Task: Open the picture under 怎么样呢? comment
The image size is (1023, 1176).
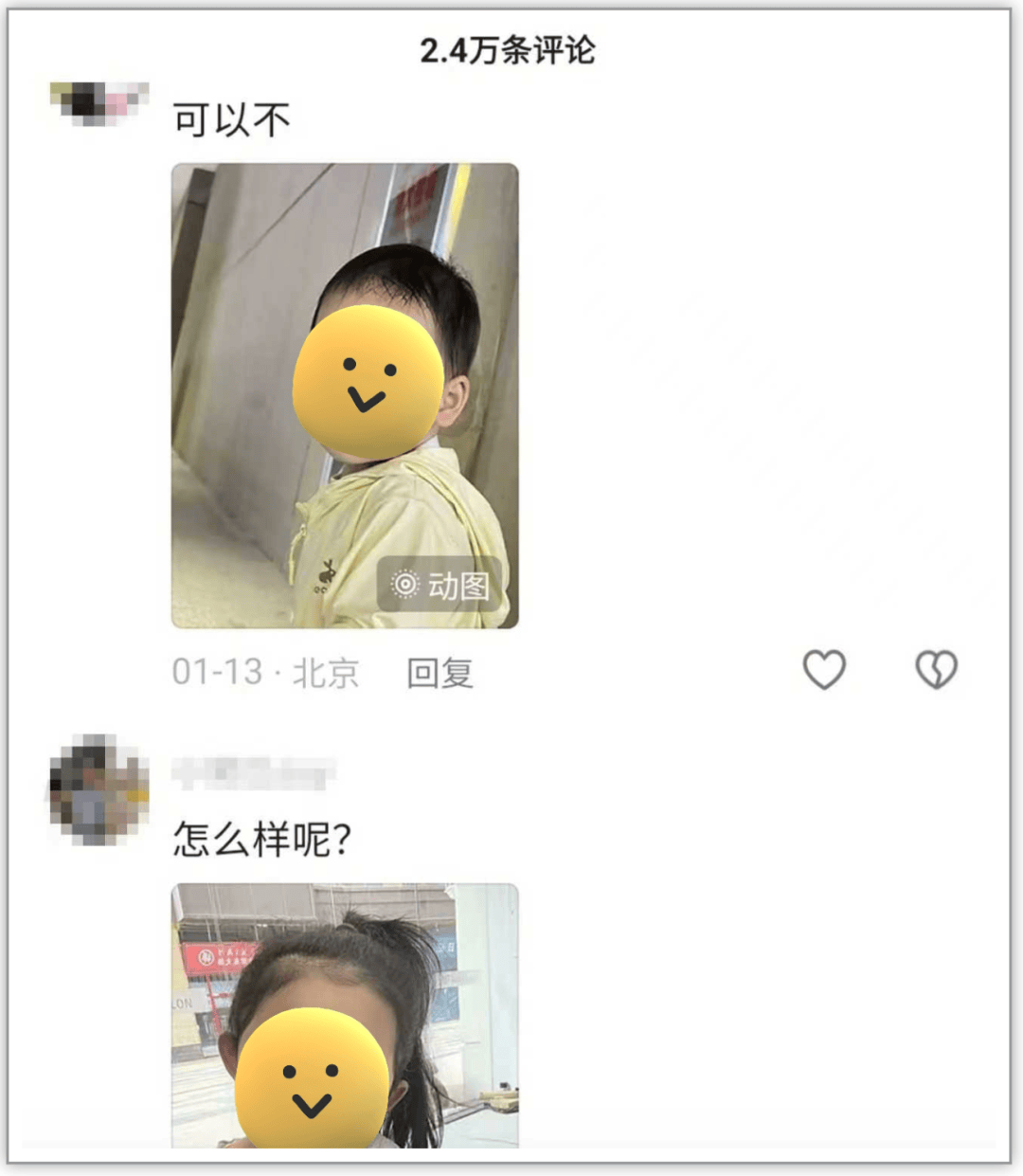Action: coord(345,1015)
